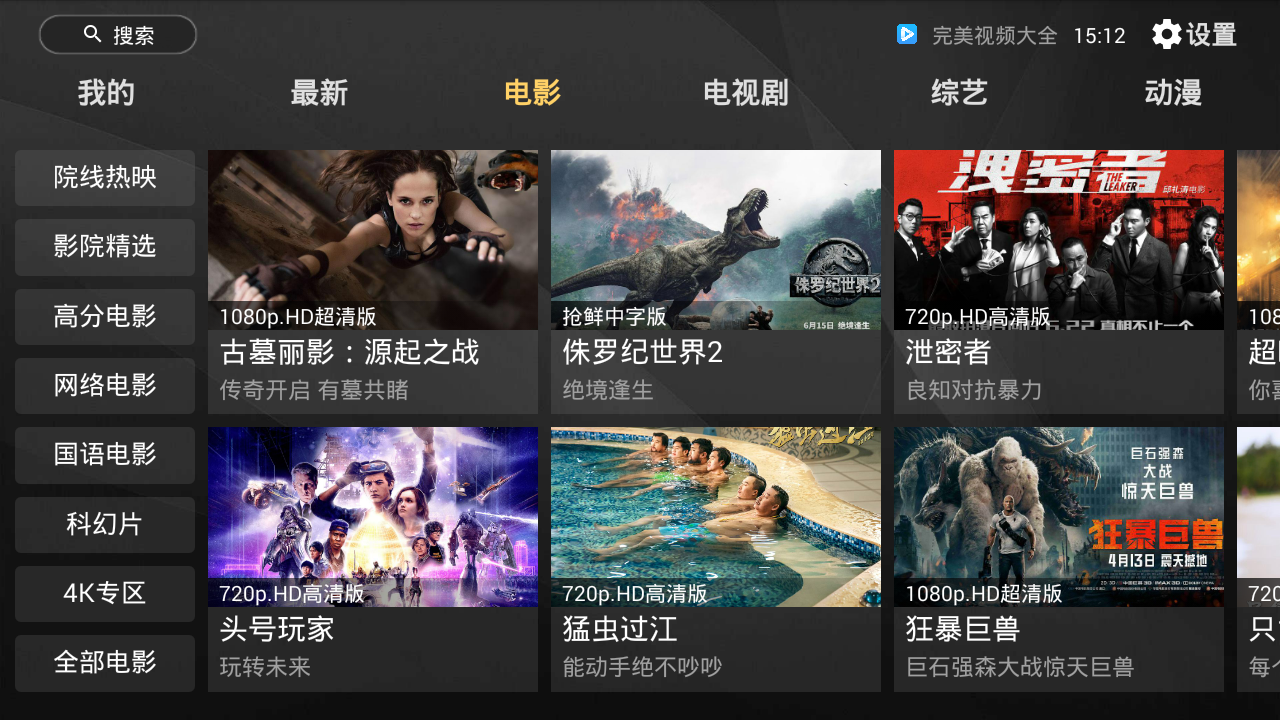Switch to the 最新 tab
The height and width of the screenshot is (720, 1280).
point(319,93)
